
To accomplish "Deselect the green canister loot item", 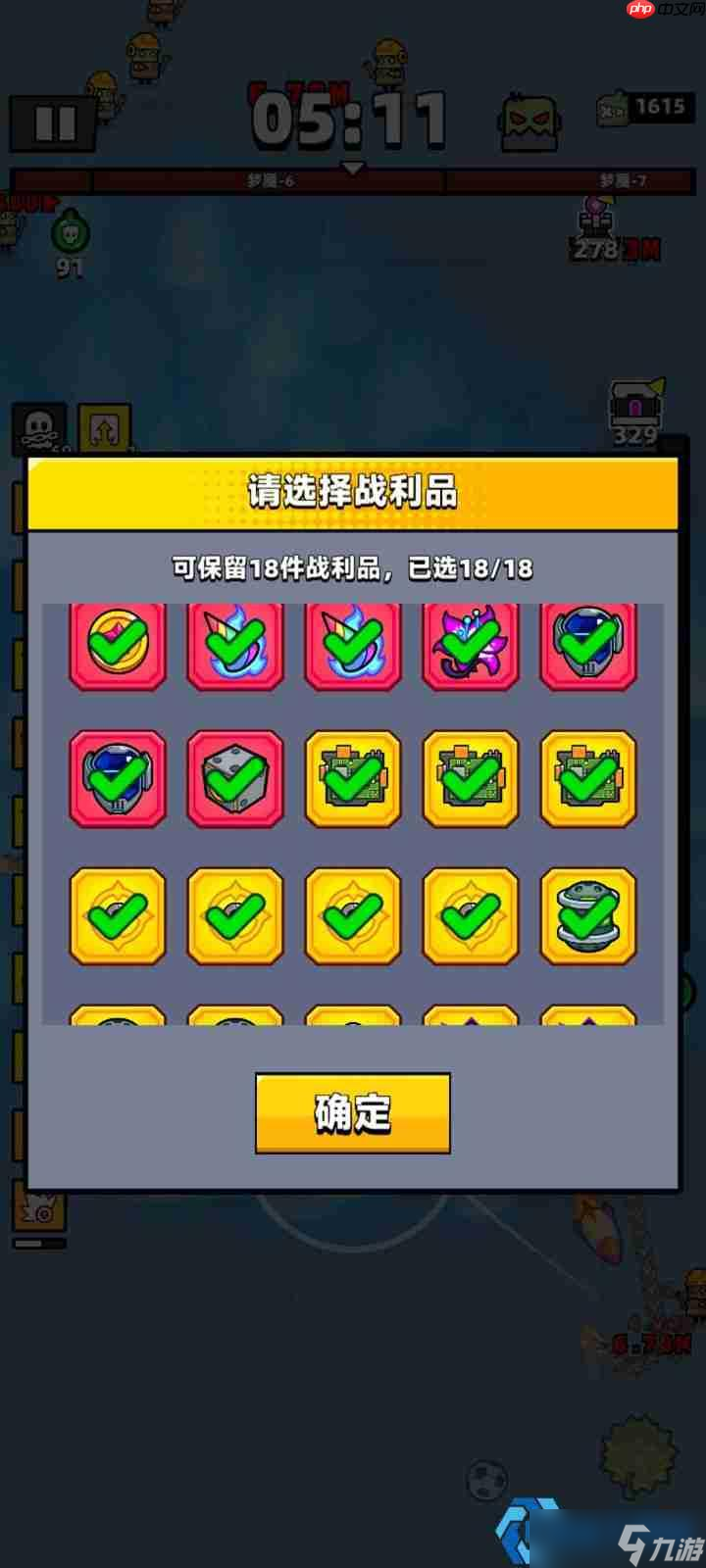I will coord(588,915).
